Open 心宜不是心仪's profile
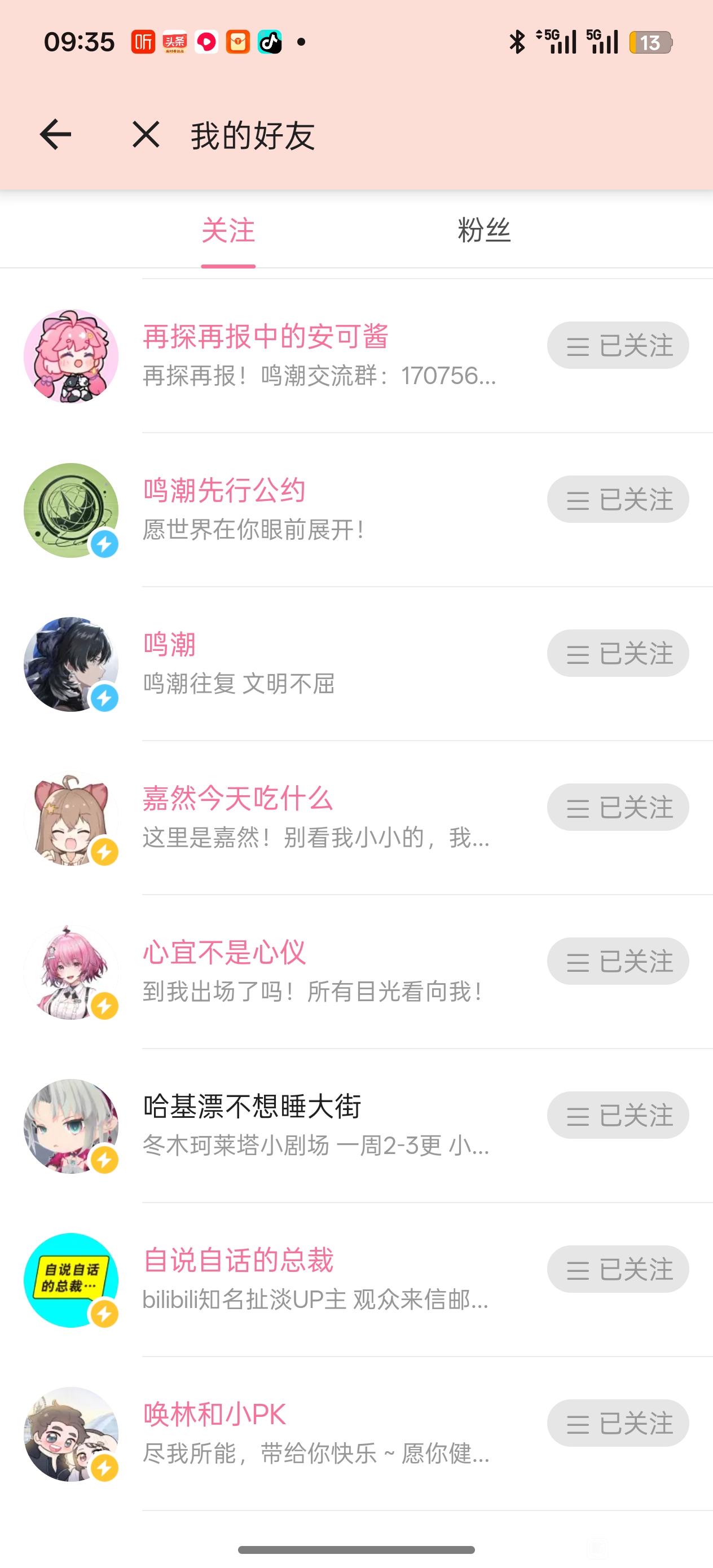The image size is (713, 1568). (x=224, y=953)
